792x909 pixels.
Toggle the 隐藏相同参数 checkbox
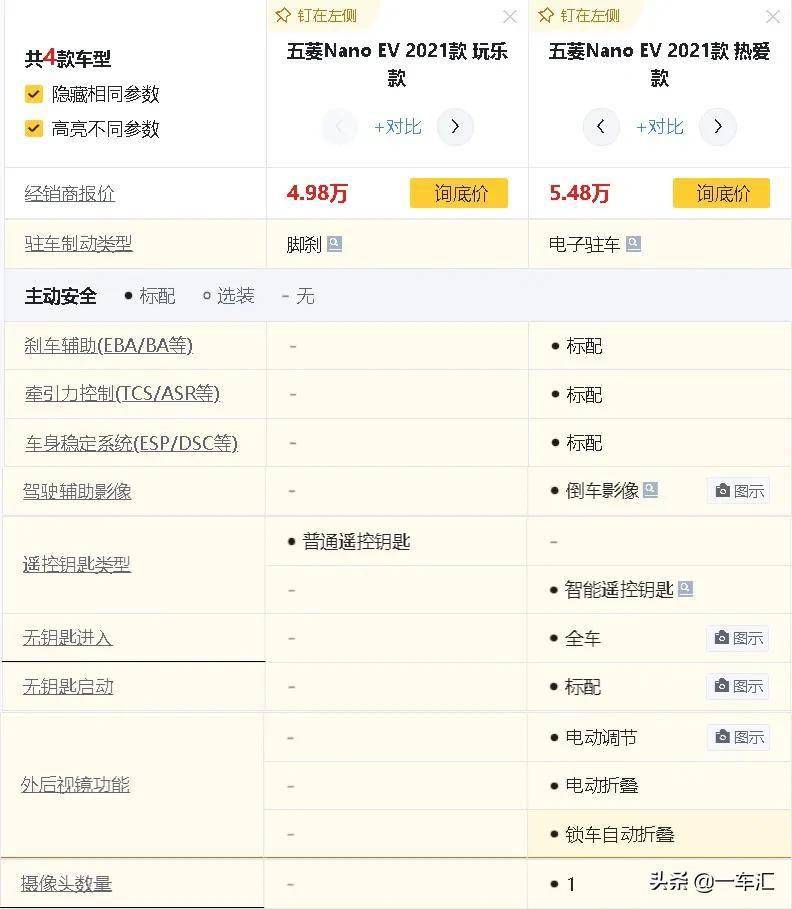(x=34, y=94)
